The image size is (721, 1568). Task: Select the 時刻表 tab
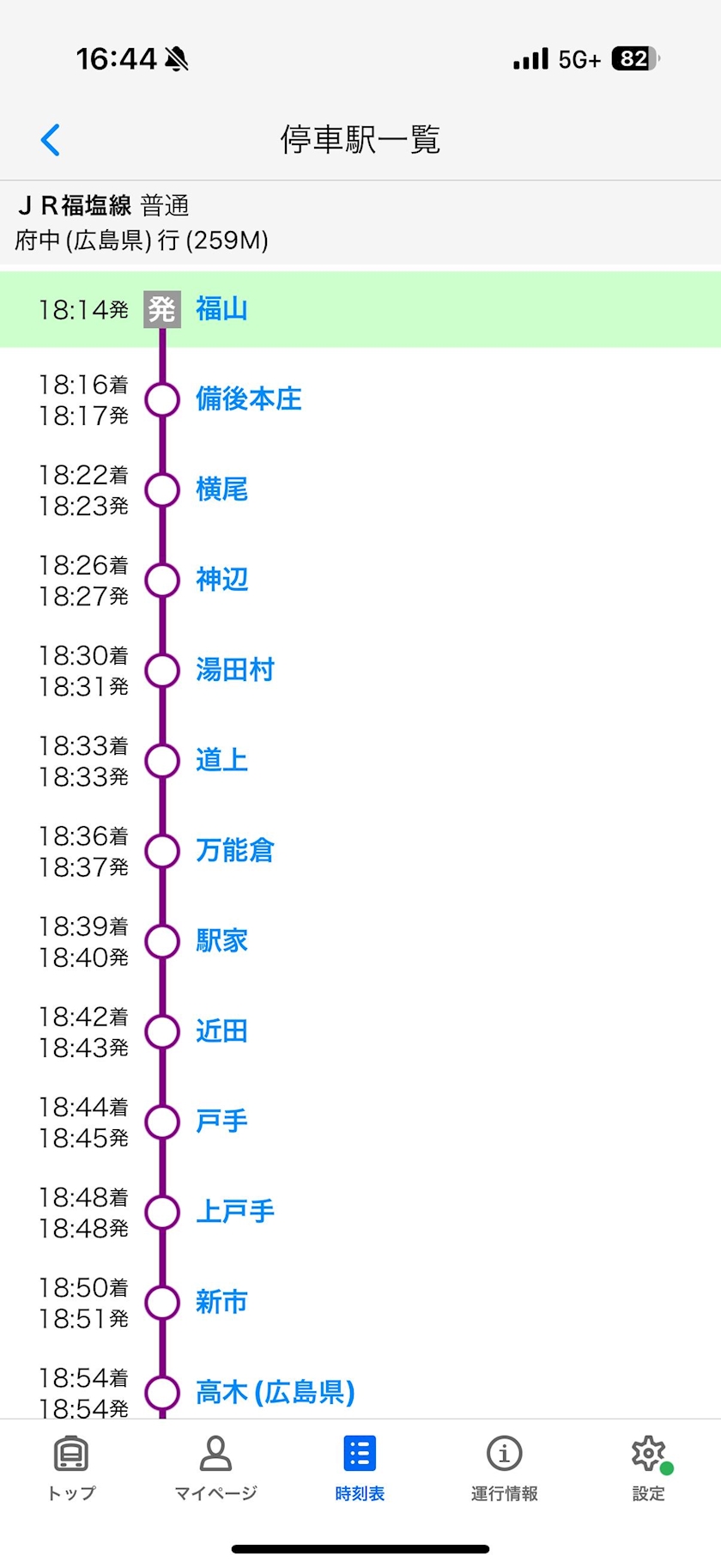(360, 1468)
